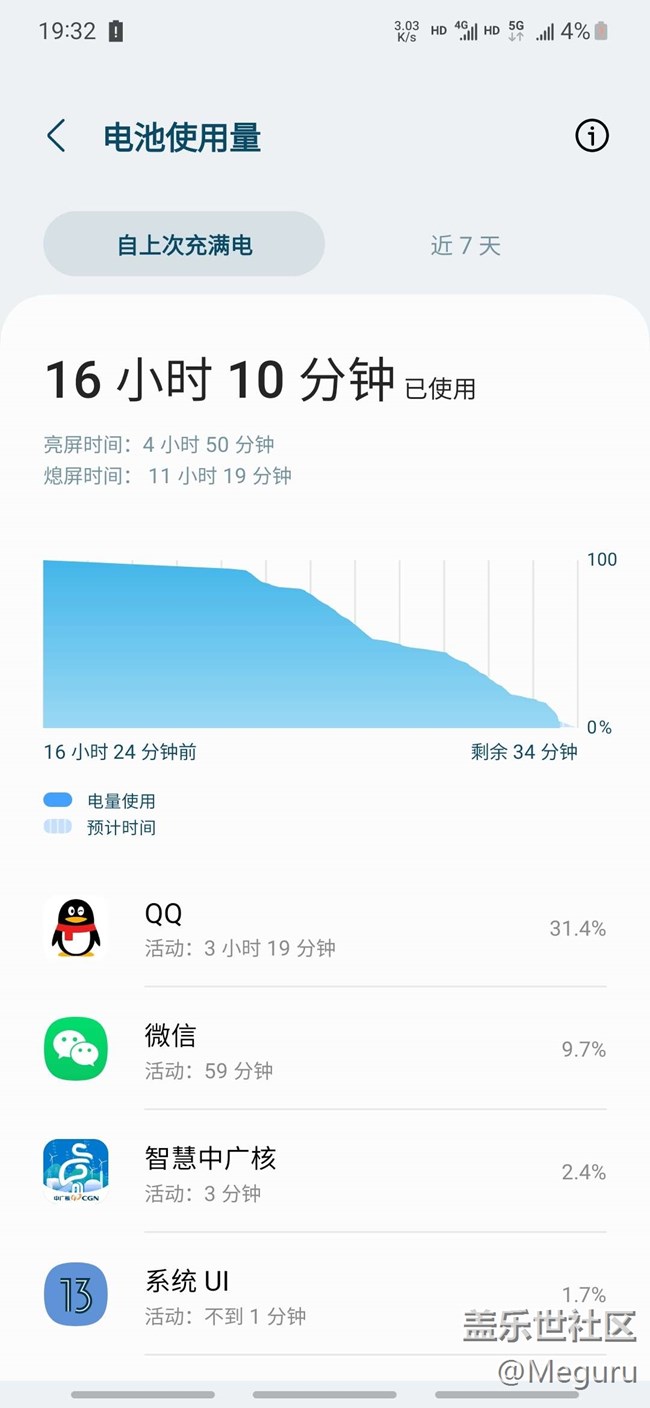View 微信 battery usage details
650x1408 pixels.
pos(325,1050)
